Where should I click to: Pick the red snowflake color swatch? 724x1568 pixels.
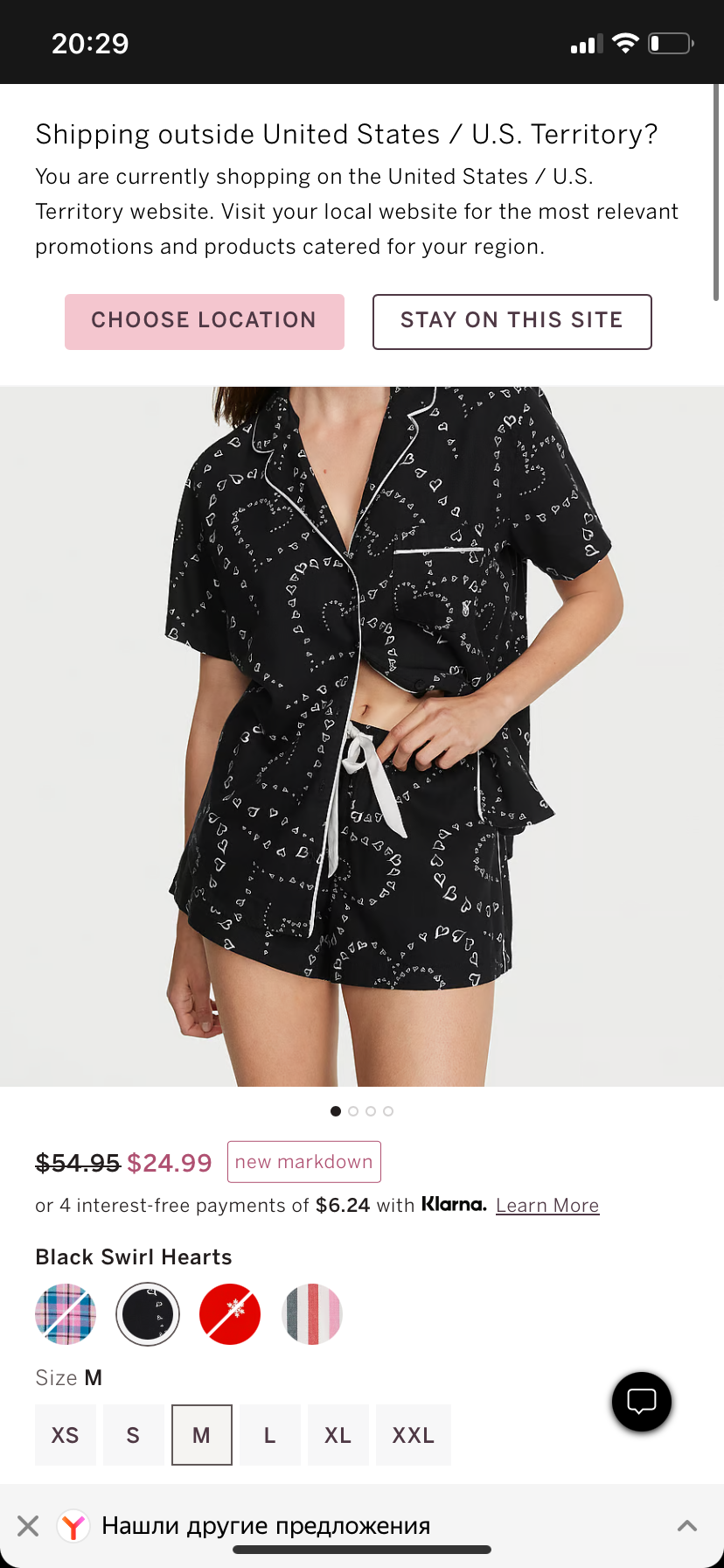coord(230,1313)
